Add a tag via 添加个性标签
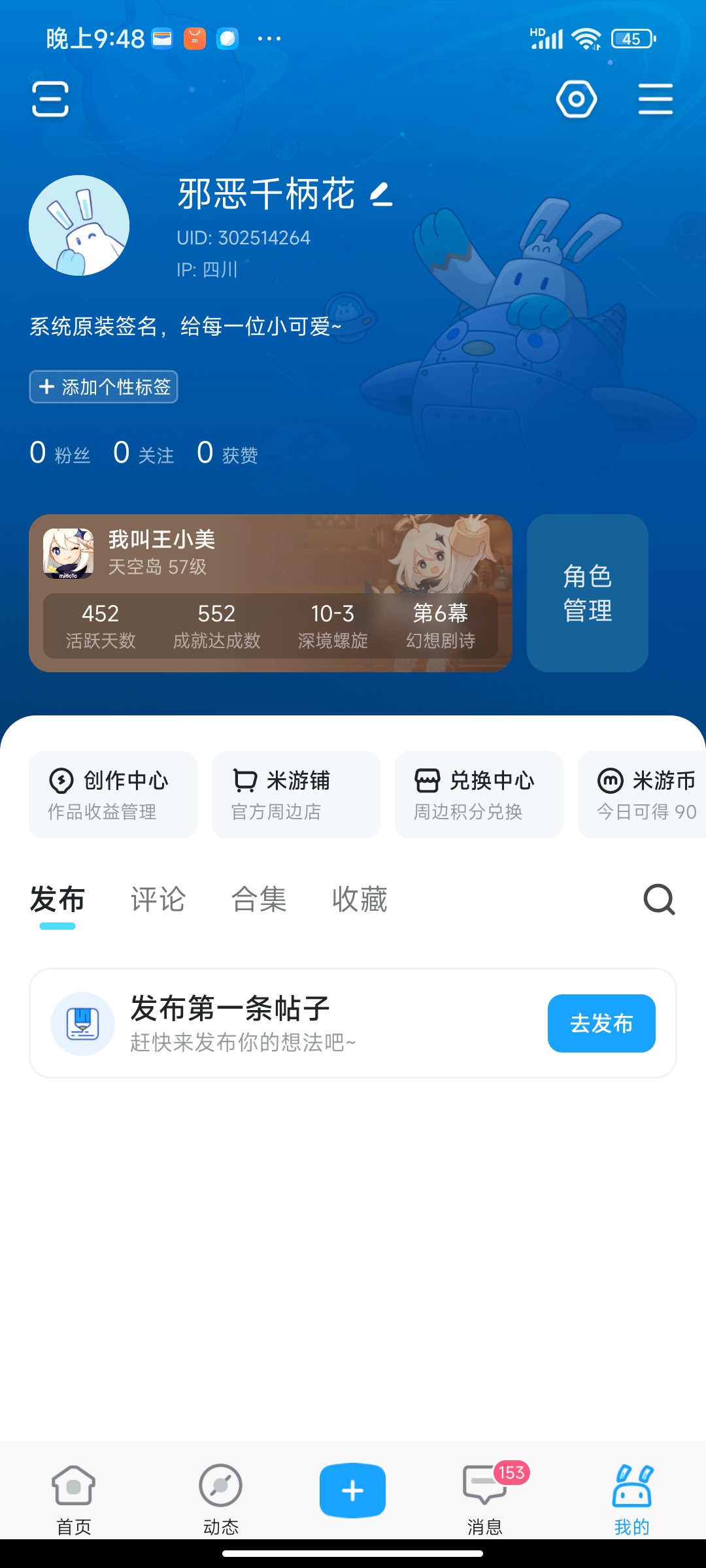 click(x=103, y=387)
